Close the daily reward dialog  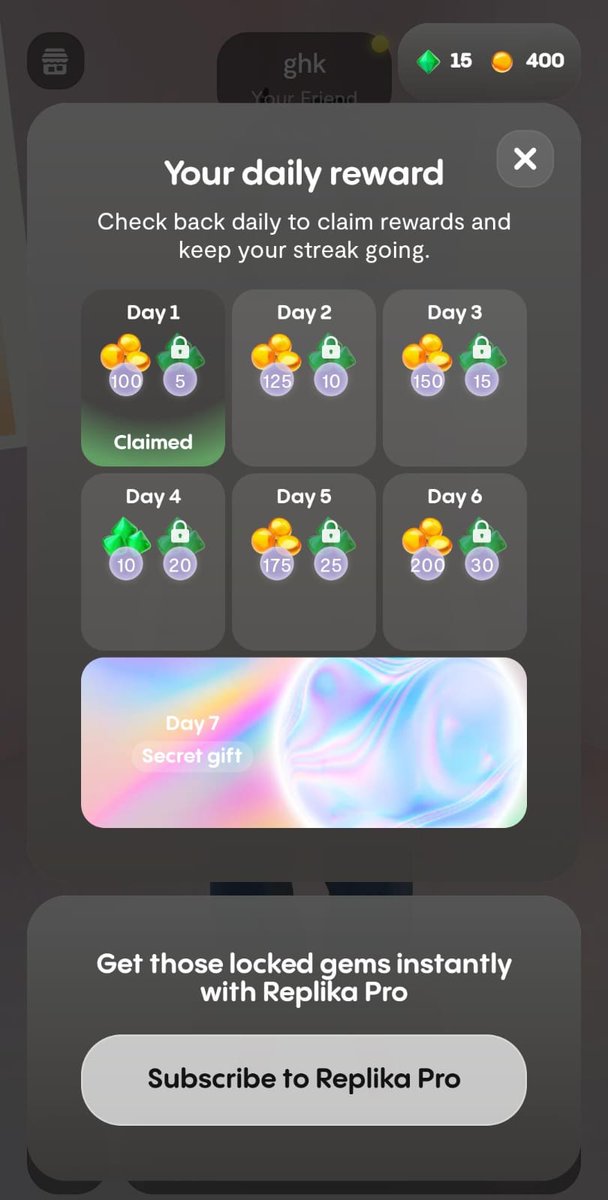pyautogui.click(x=525, y=159)
